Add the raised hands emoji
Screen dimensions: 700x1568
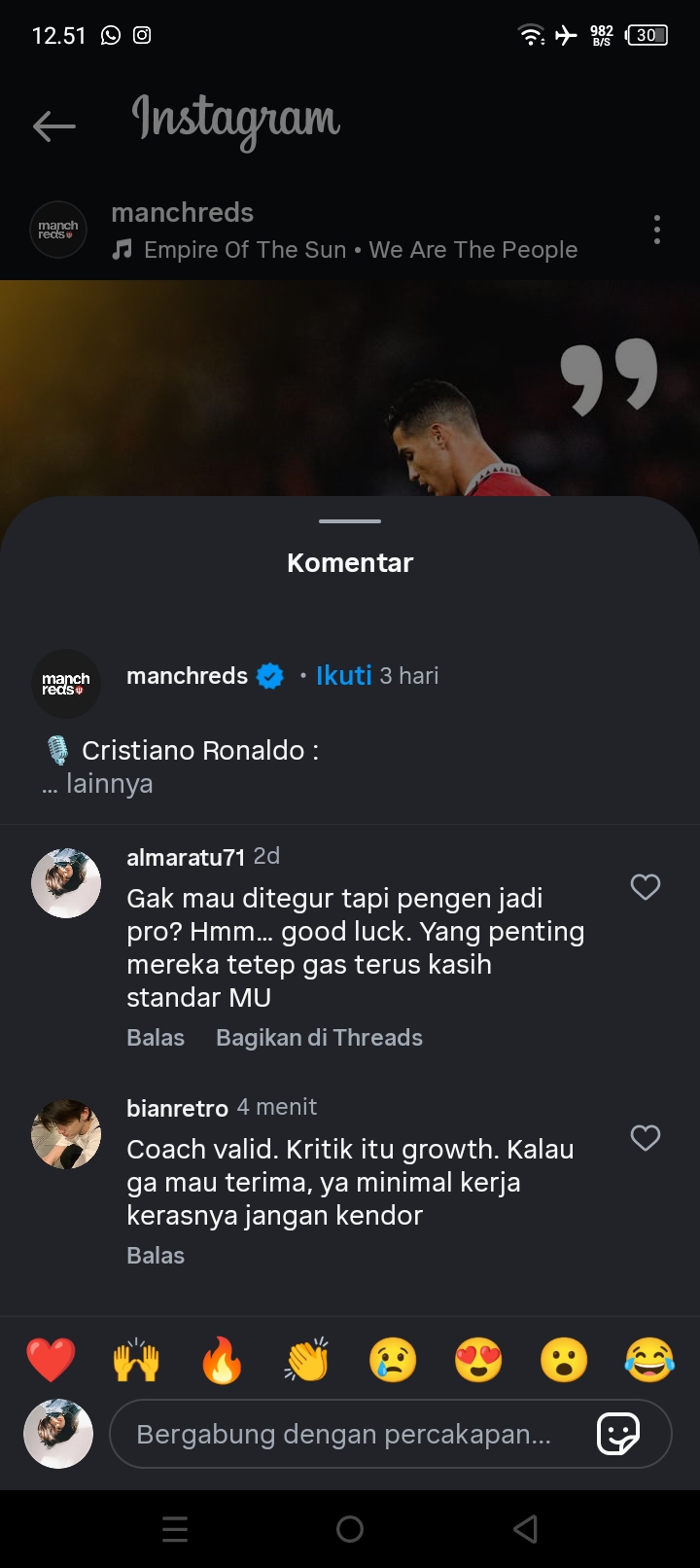pyautogui.click(x=136, y=1360)
